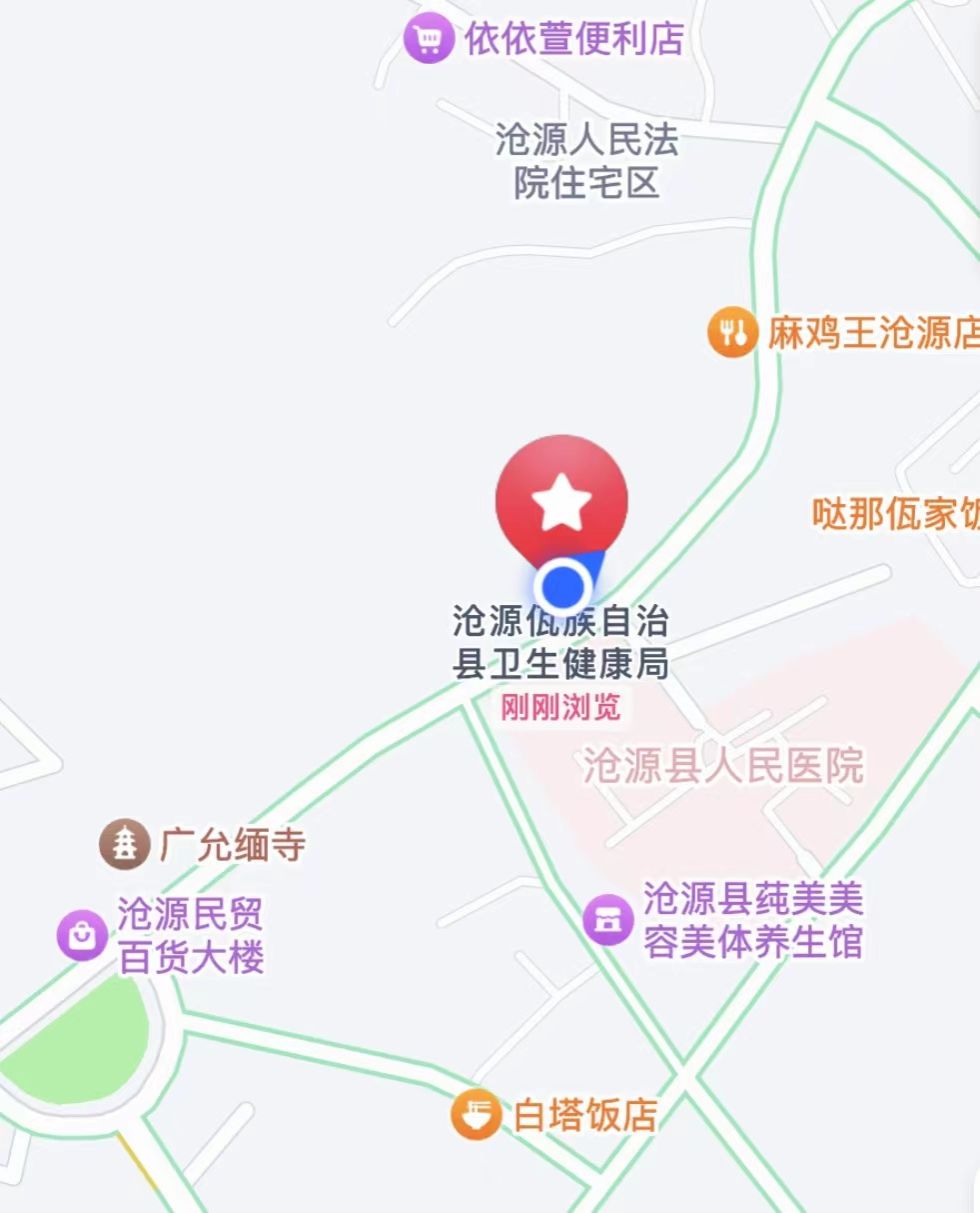
Task: Select the 白塔饭店 restaurant marker
Action: click(x=476, y=1114)
